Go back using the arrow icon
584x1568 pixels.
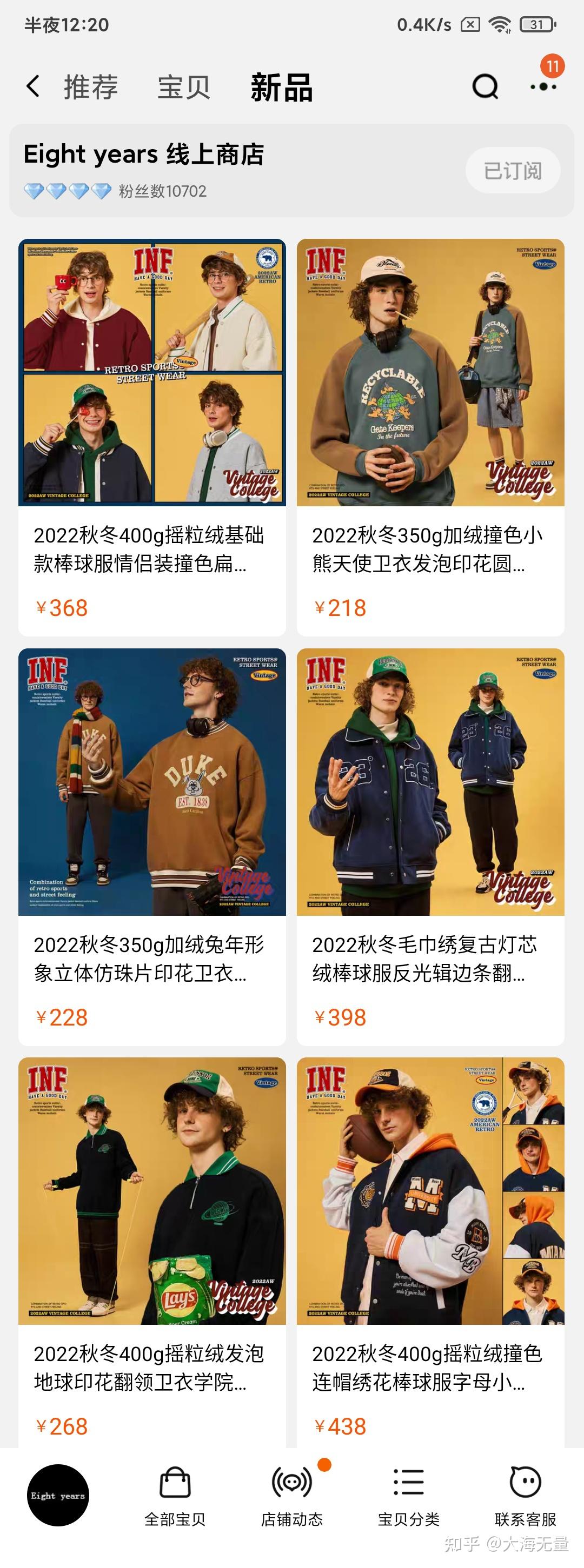[34, 86]
